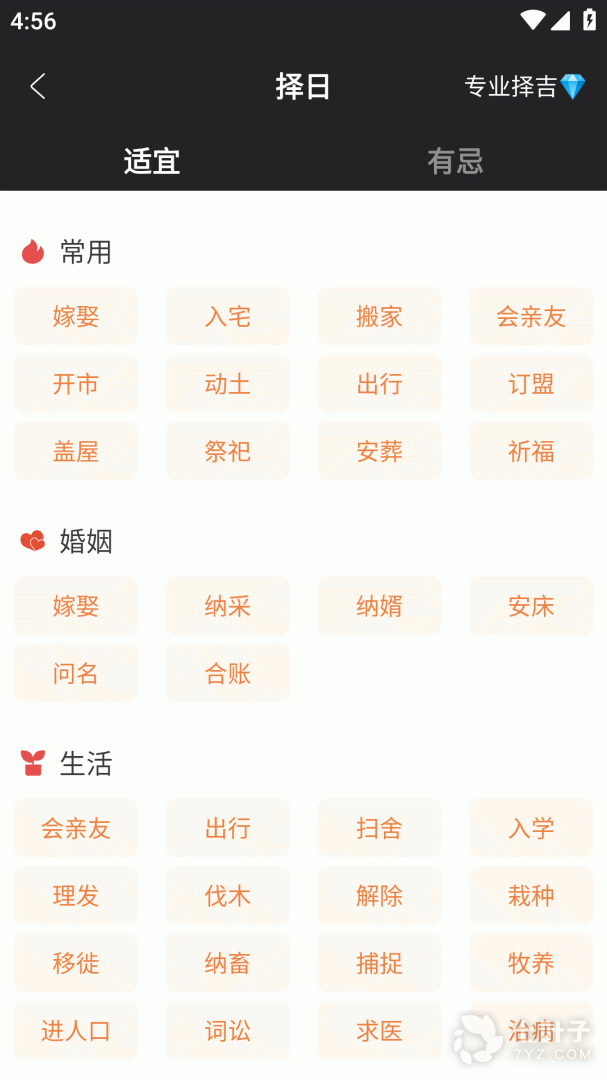Image resolution: width=607 pixels, height=1080 pixels.
Task: Select the 祭祀 chip
Action: point(228,452)
